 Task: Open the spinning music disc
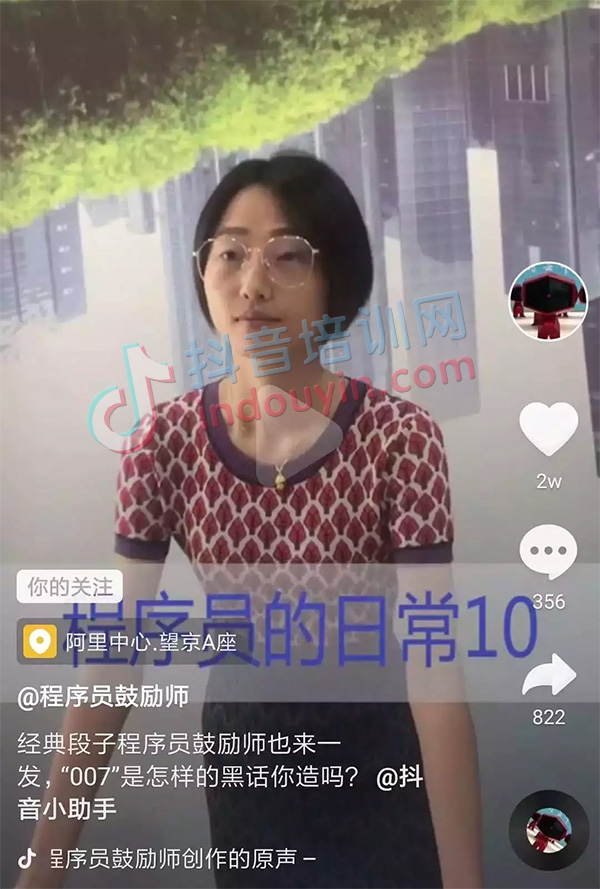[x=548, y=829]
